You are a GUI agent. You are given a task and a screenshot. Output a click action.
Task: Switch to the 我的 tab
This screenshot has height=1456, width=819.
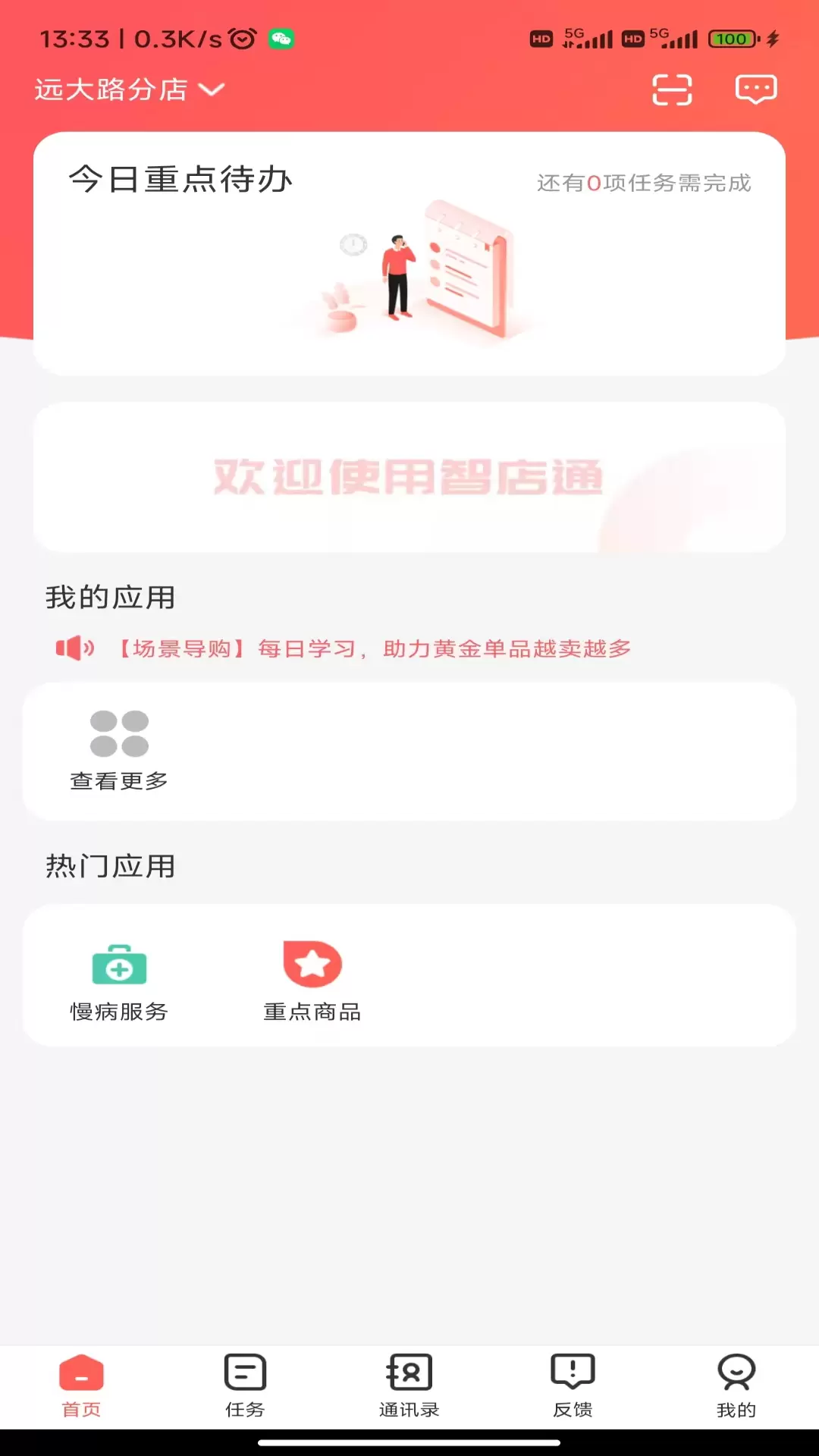tap(736, 1386)
